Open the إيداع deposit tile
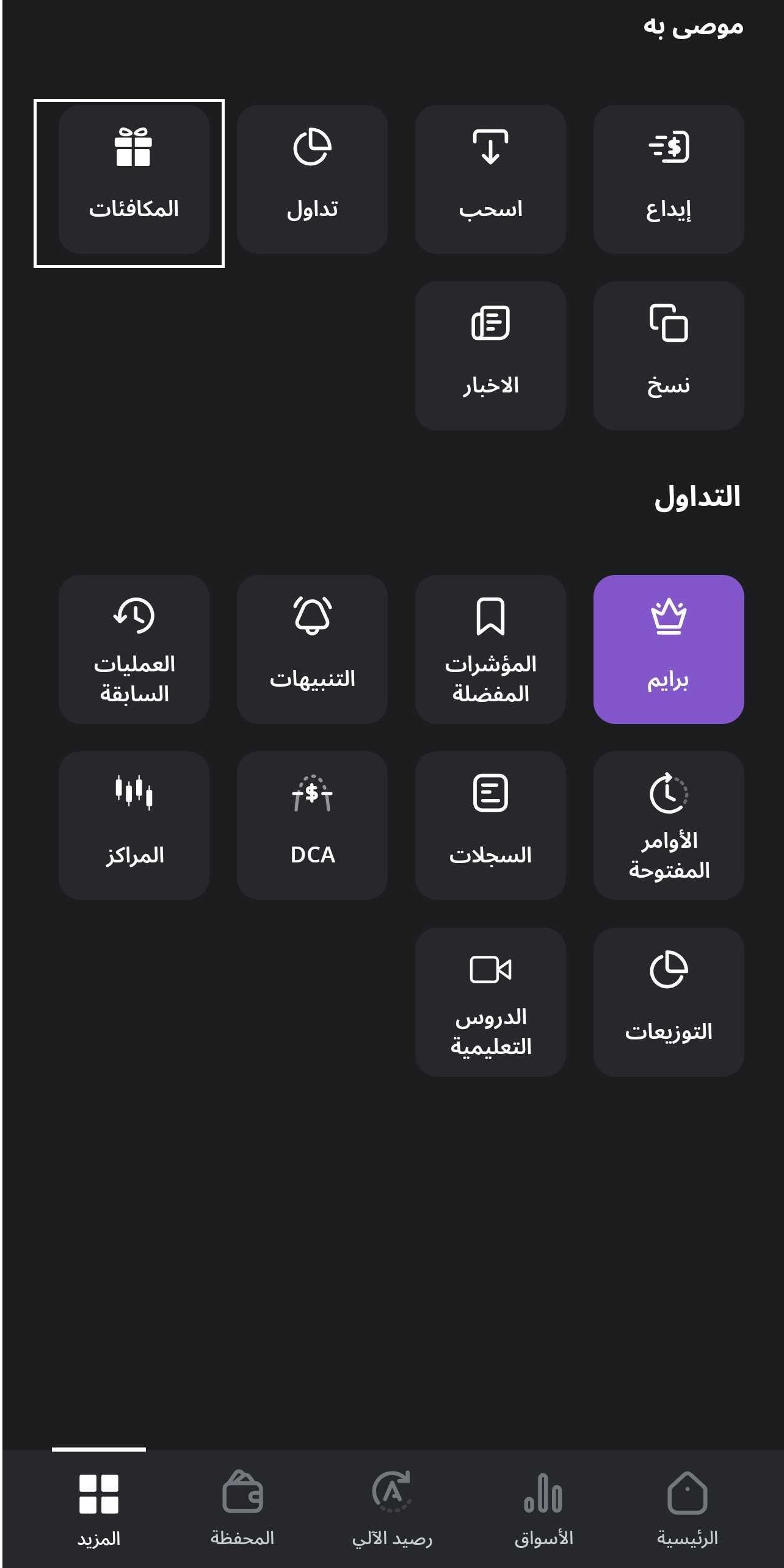The height and width of the screenshot is (1568, 784). coord(669,179)
